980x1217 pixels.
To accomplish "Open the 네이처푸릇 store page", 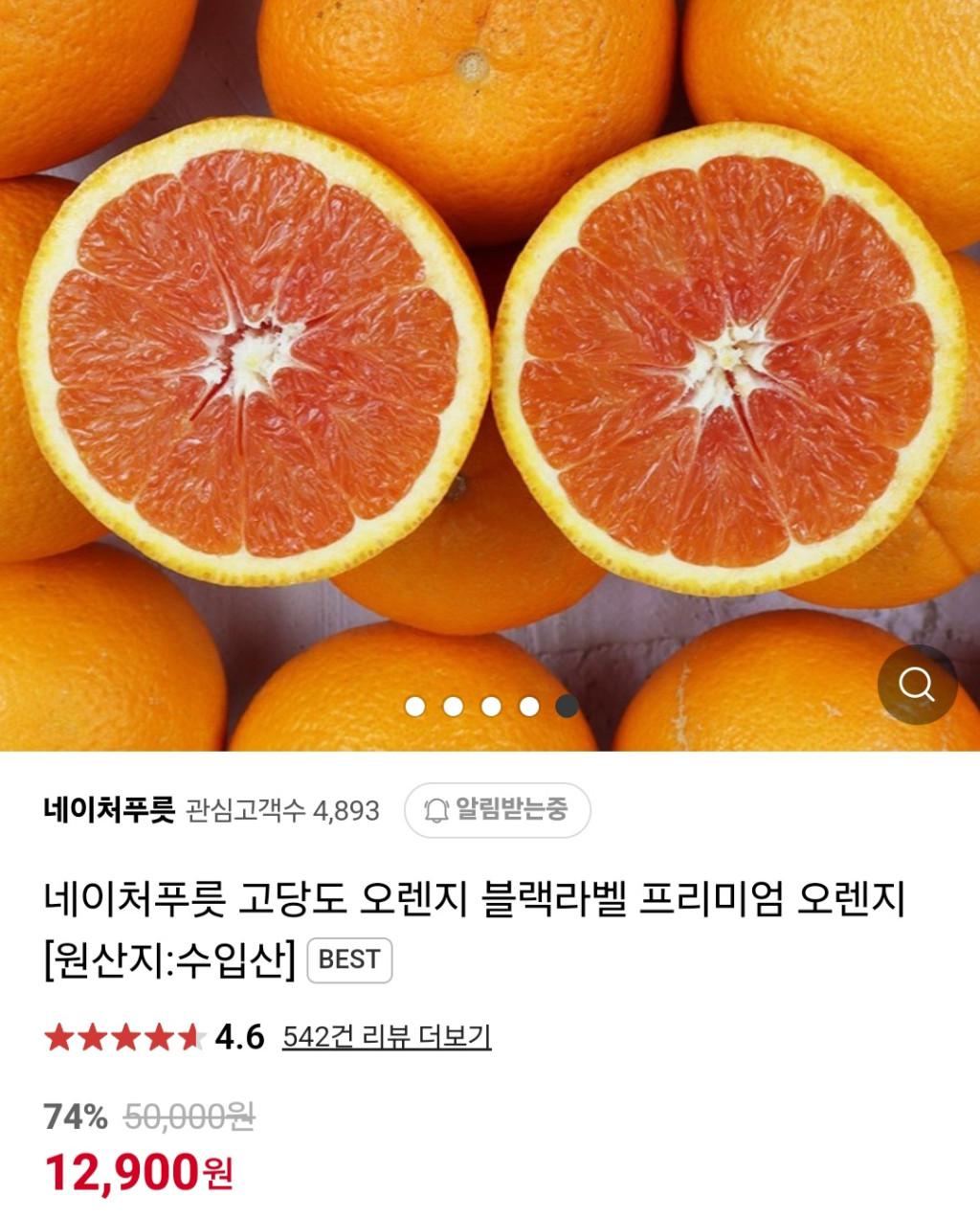I will (x=109, y=810).
